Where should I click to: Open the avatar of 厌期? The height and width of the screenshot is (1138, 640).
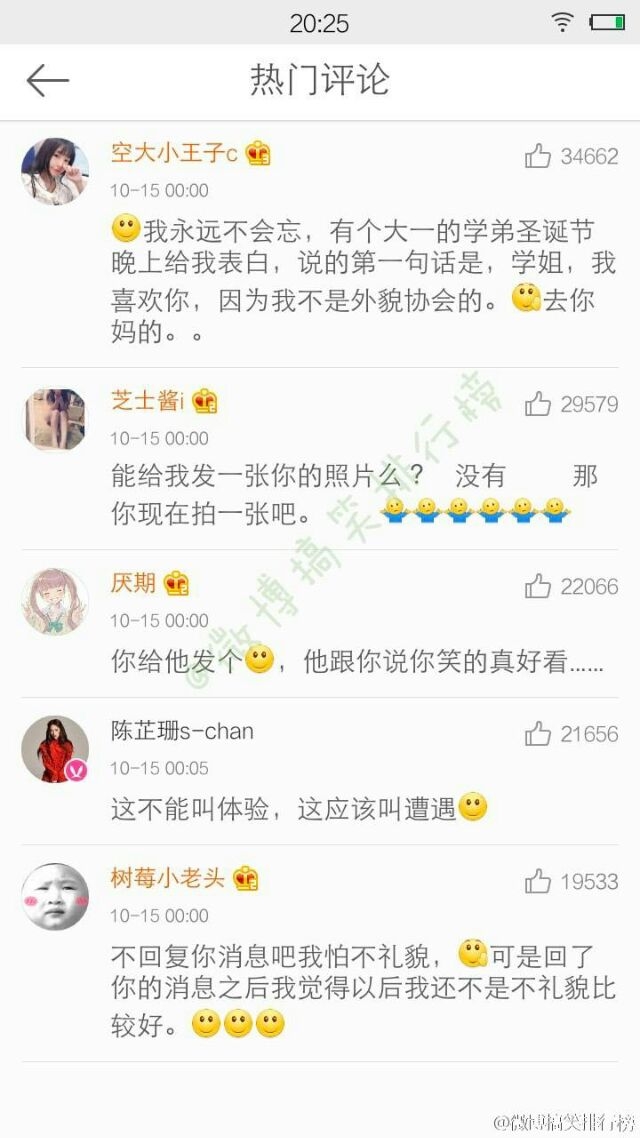[x=55, y=602]
